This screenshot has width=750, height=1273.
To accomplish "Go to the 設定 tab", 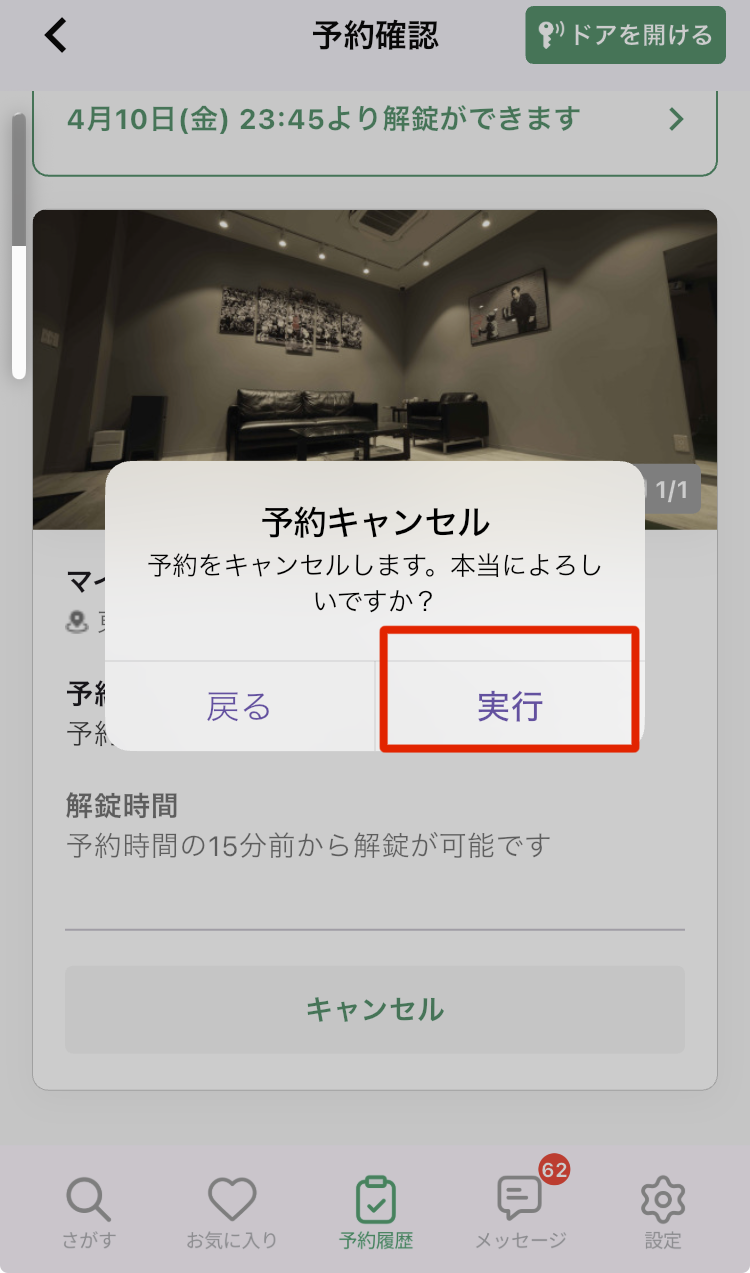I will (x=662, y=1212).
